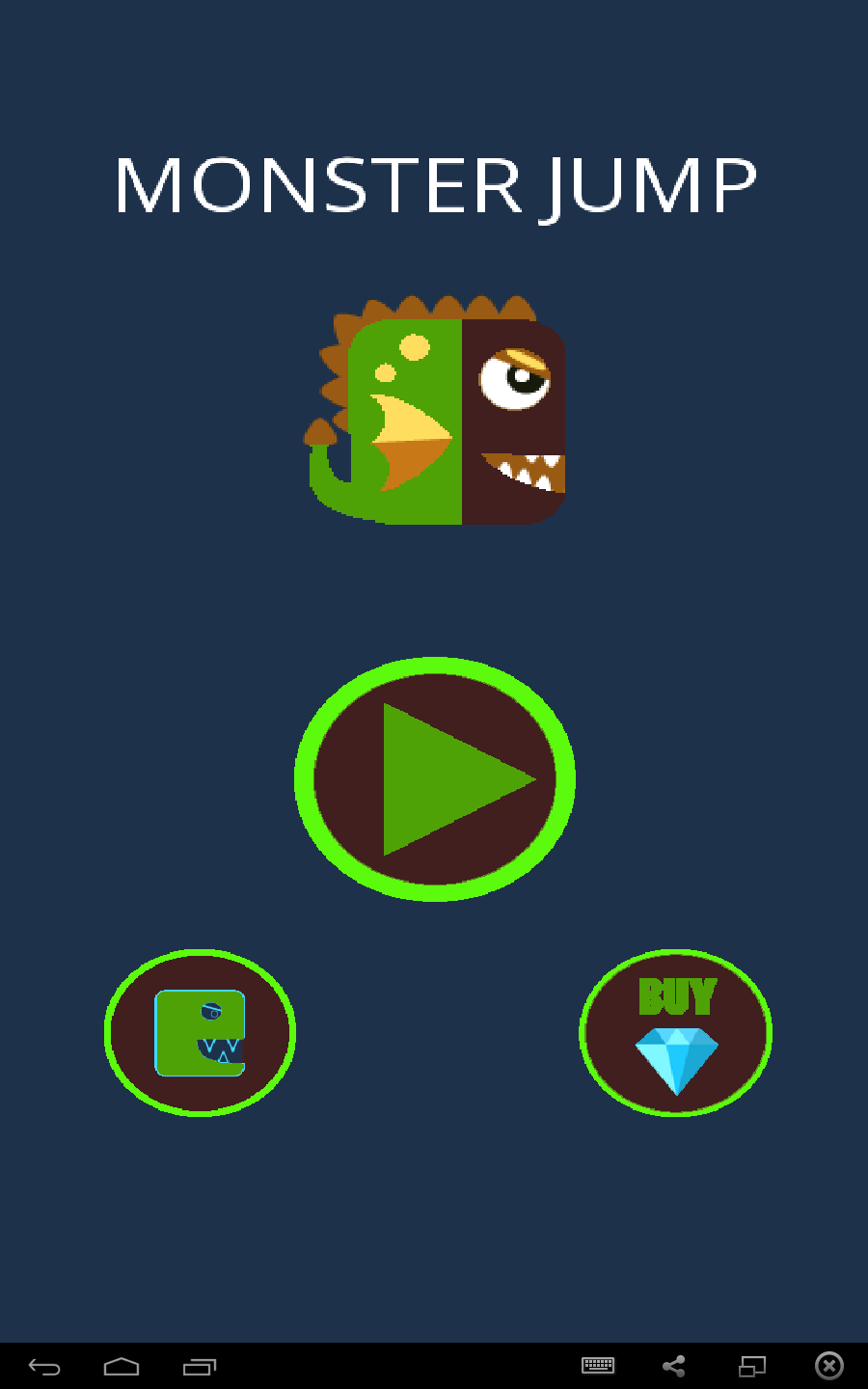868x1389 pixels.
Task: Start the game with the play button
Action: (435, 779)
